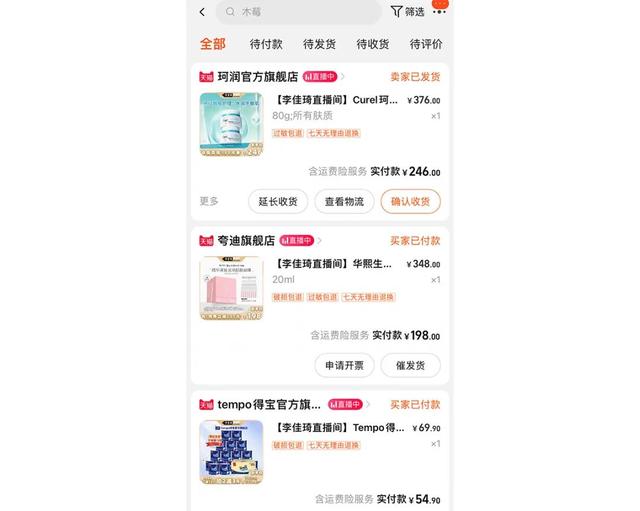The width and height of the screenshot is (640, 511).
Task: Tap 确认收货 to confirm receipt
Action: [410, 201]
